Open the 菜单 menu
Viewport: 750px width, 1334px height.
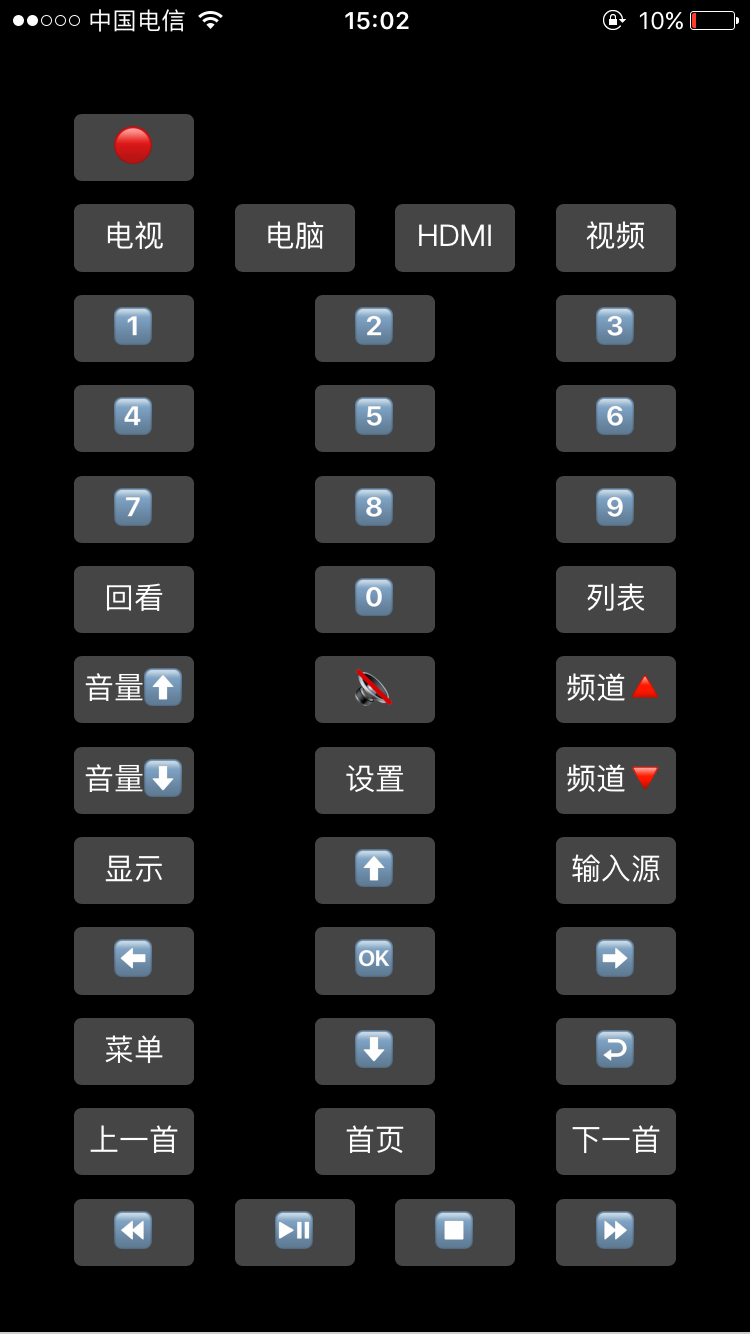[134, 1051]
